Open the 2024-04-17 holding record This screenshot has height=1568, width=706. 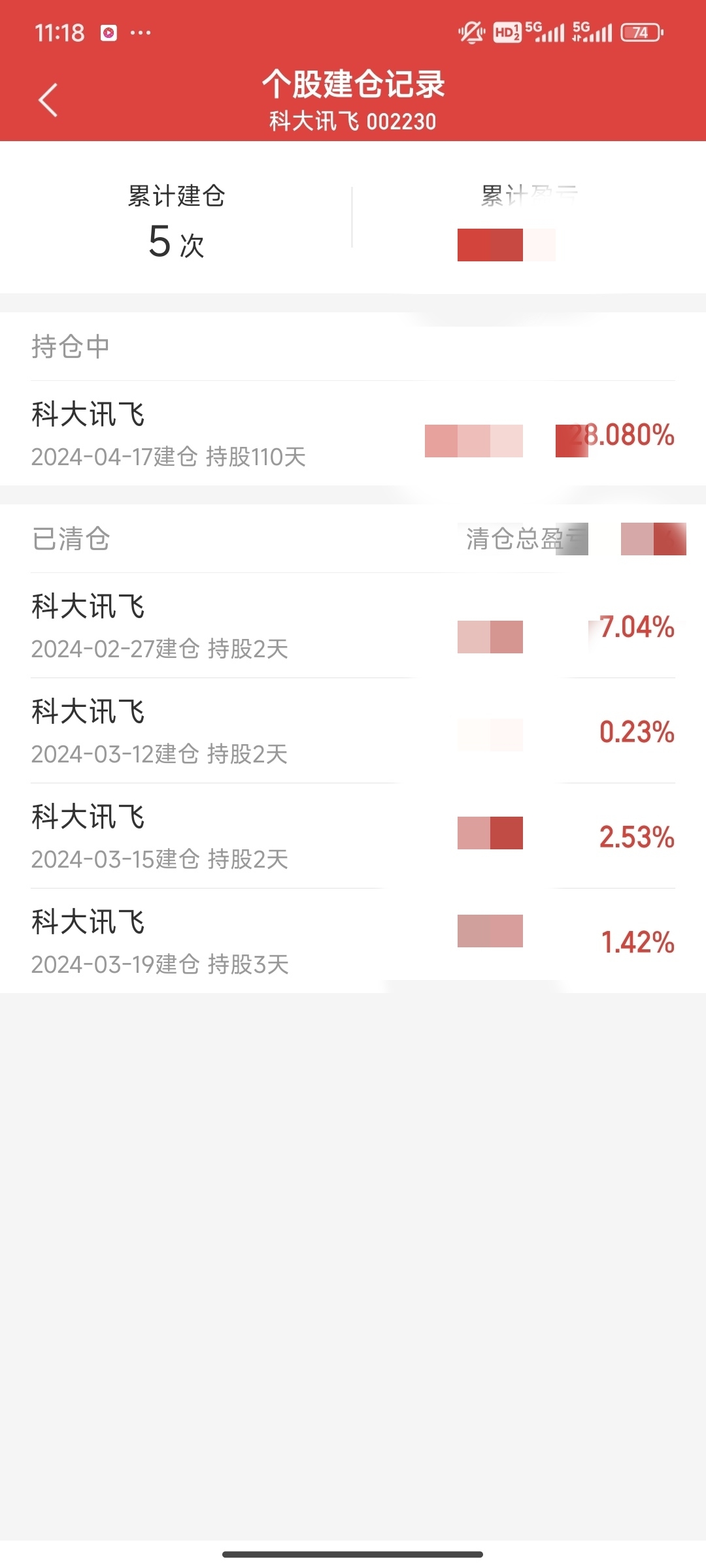353,433
